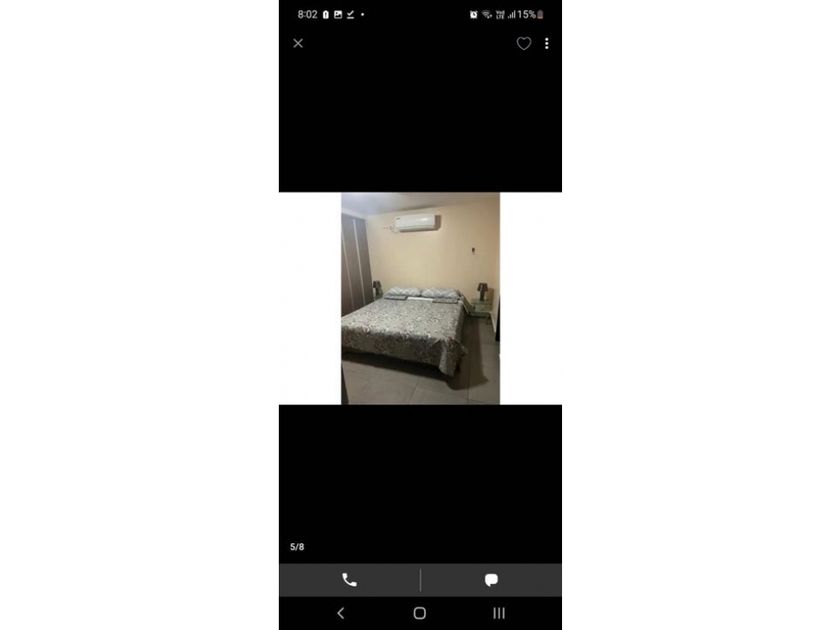Screen dimensions: 840x630
Task: Tap the bedroom photo
Action: pos(421,298)
